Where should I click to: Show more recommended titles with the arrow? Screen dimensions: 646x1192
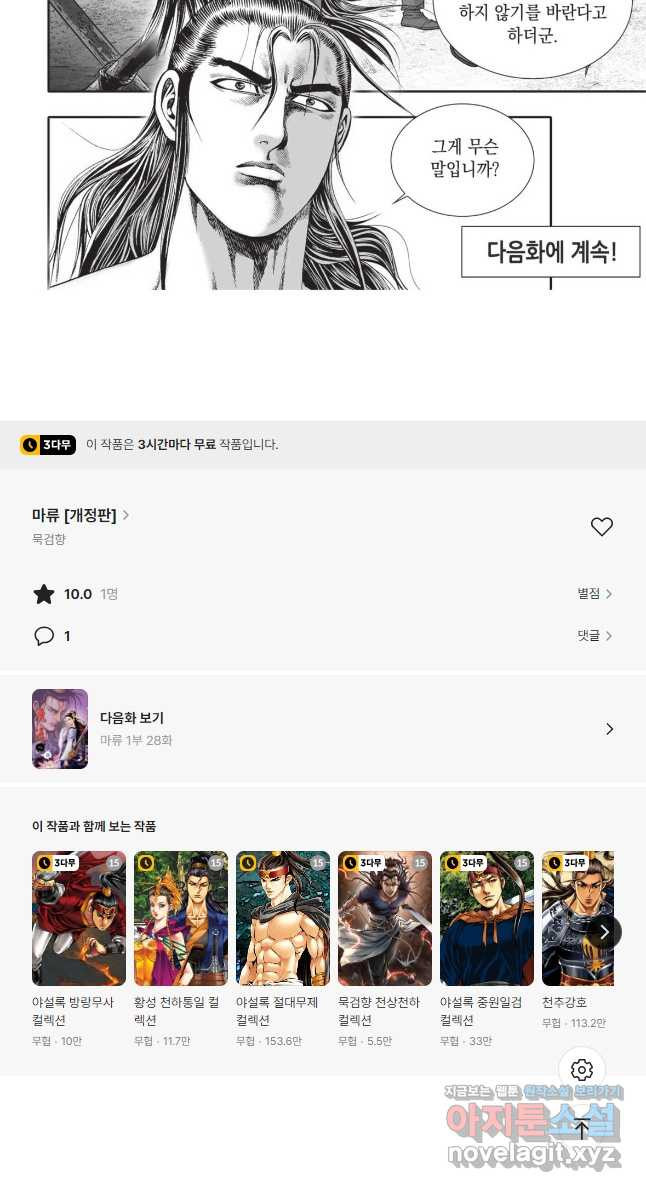[x=604, y=932]
